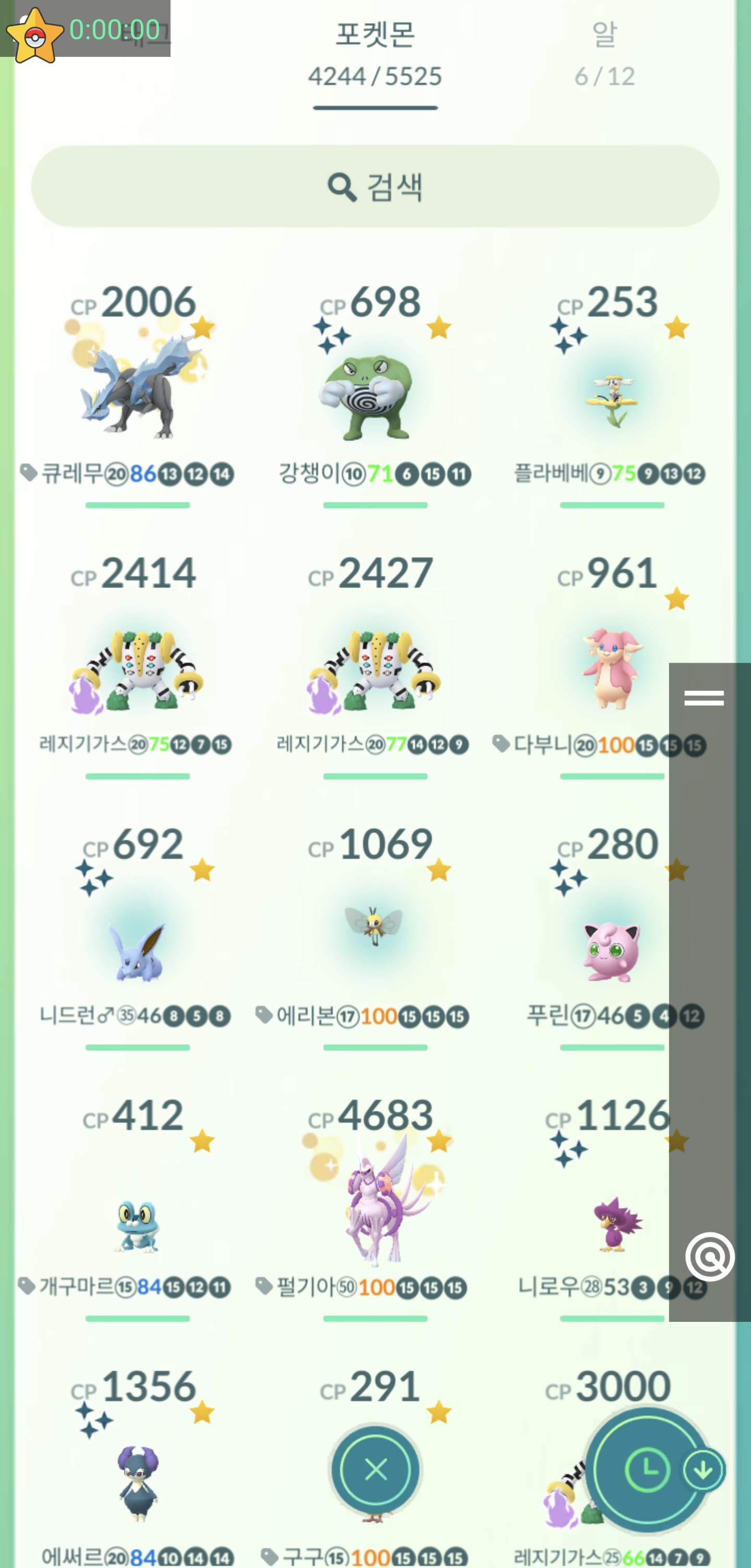Open 니드런♂ with CP 692
This screenshot has width=751, height=1568.
click(x=138, y=938)
